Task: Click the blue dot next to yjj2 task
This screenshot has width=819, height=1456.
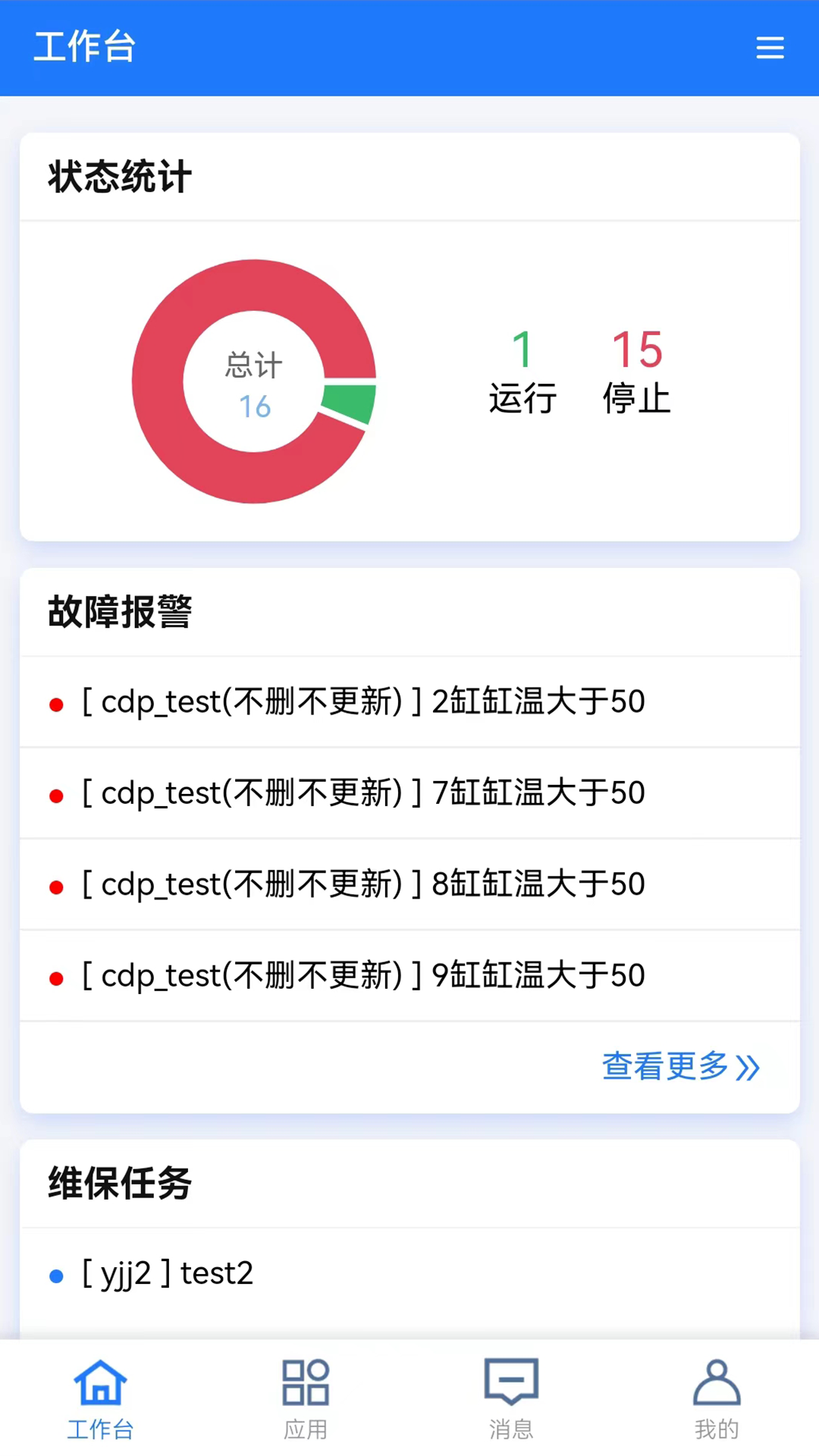Action: (x=56, y=1275)
